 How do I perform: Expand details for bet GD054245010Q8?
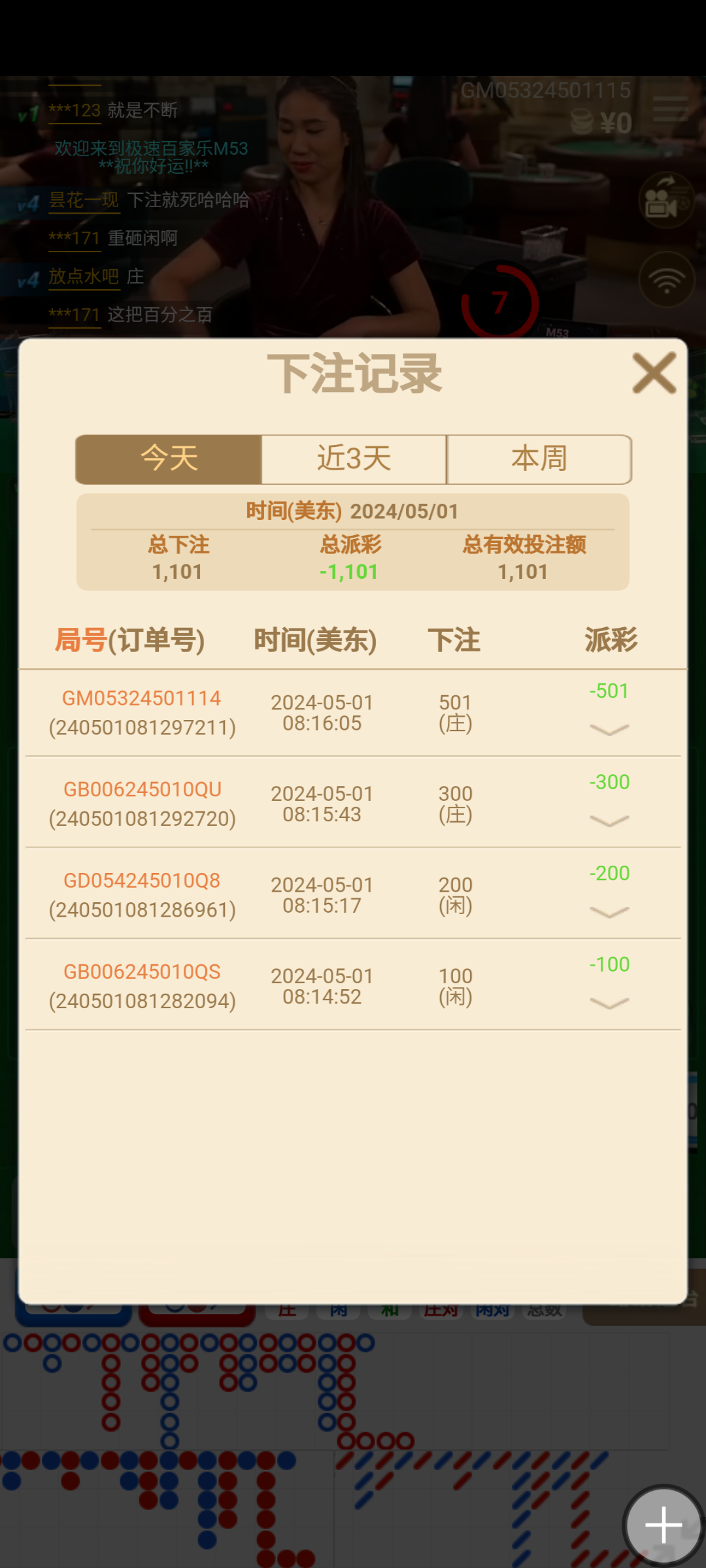point(609,912)
